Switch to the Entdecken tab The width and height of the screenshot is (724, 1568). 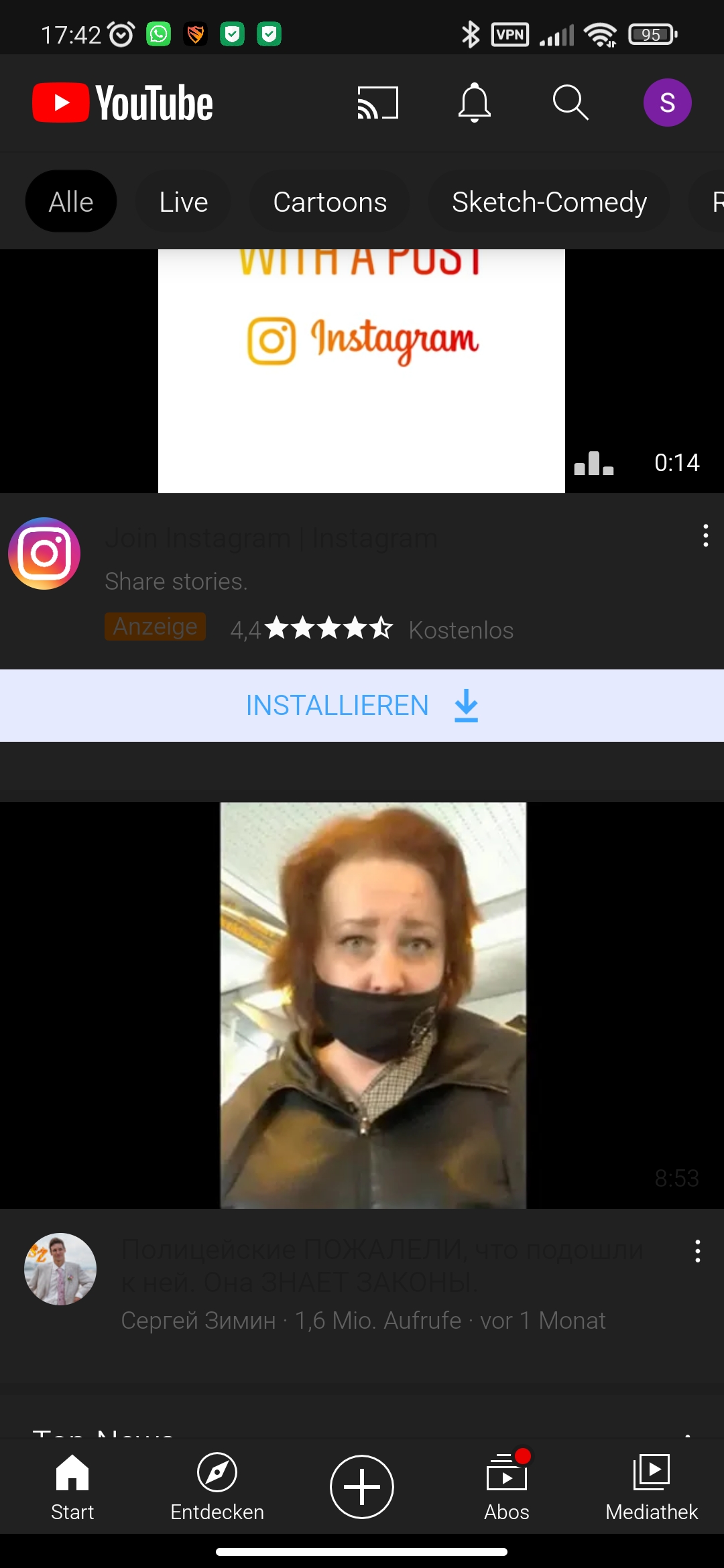point(217,1487)
